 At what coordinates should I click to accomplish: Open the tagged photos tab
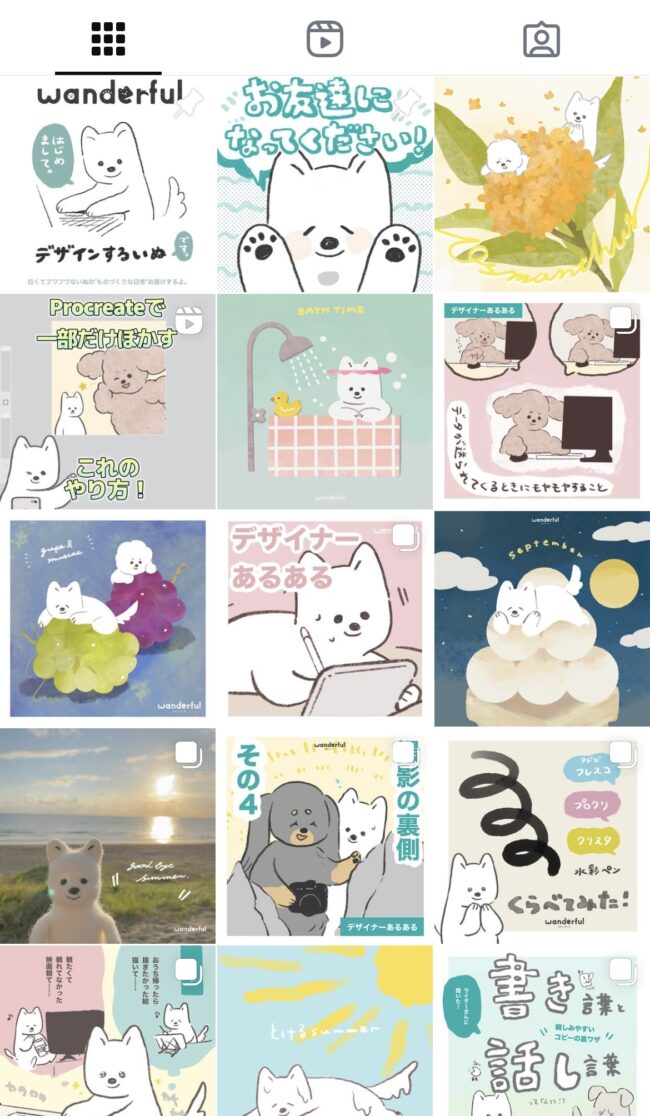[x=541, y=39]
